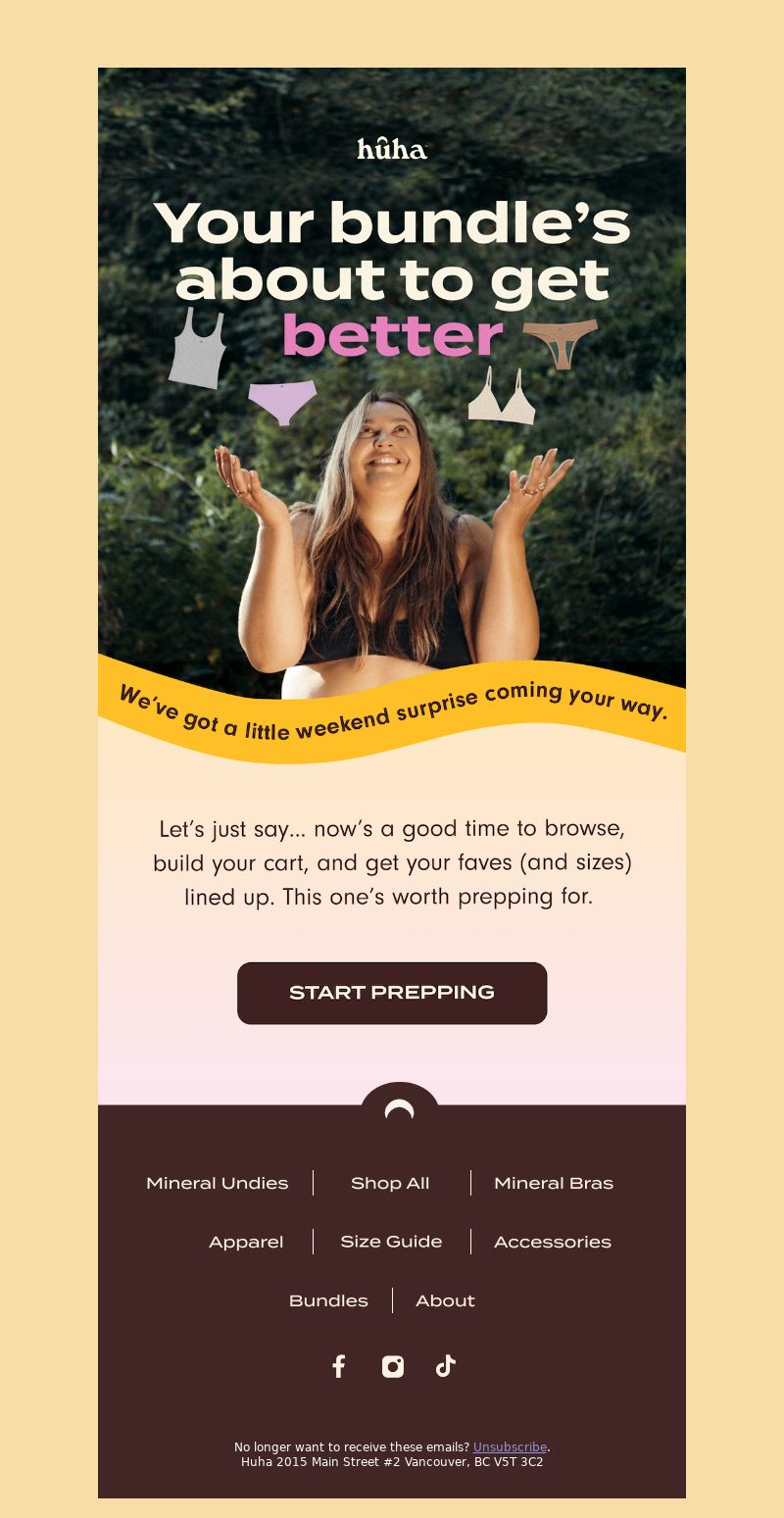Open the Size Guide

coord(391,1242)
